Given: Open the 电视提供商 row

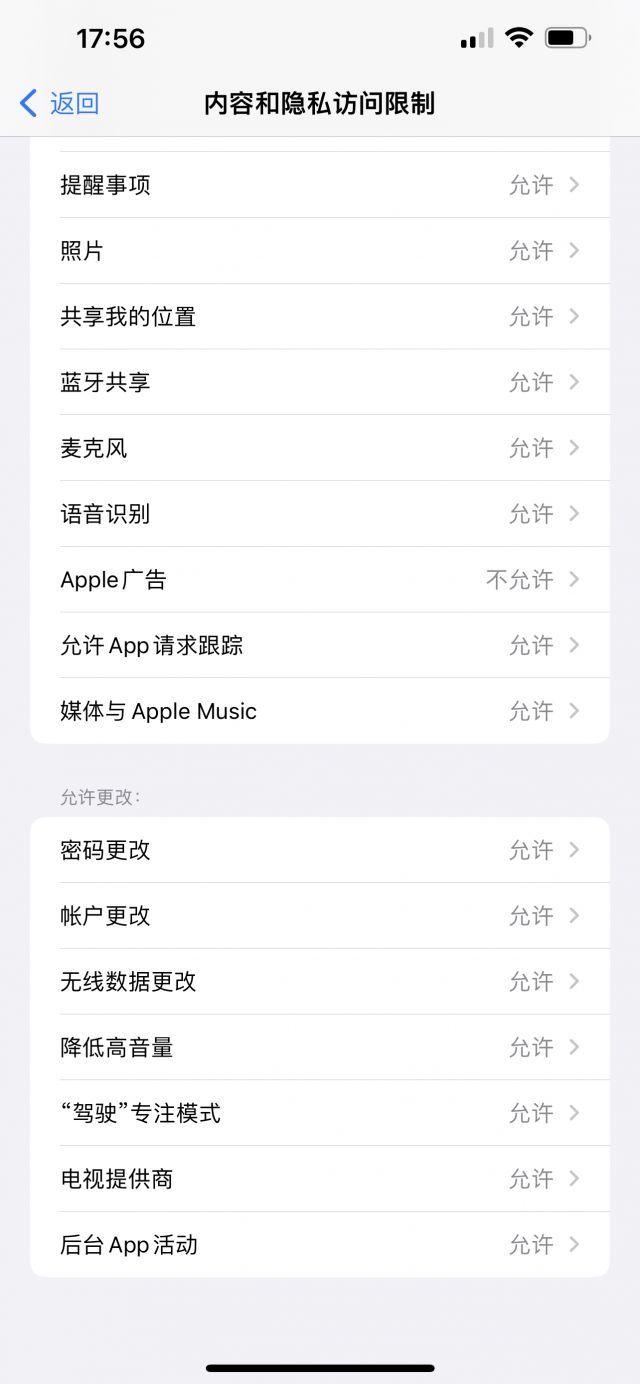Looking at the screenshot, I should [320, 1179].
